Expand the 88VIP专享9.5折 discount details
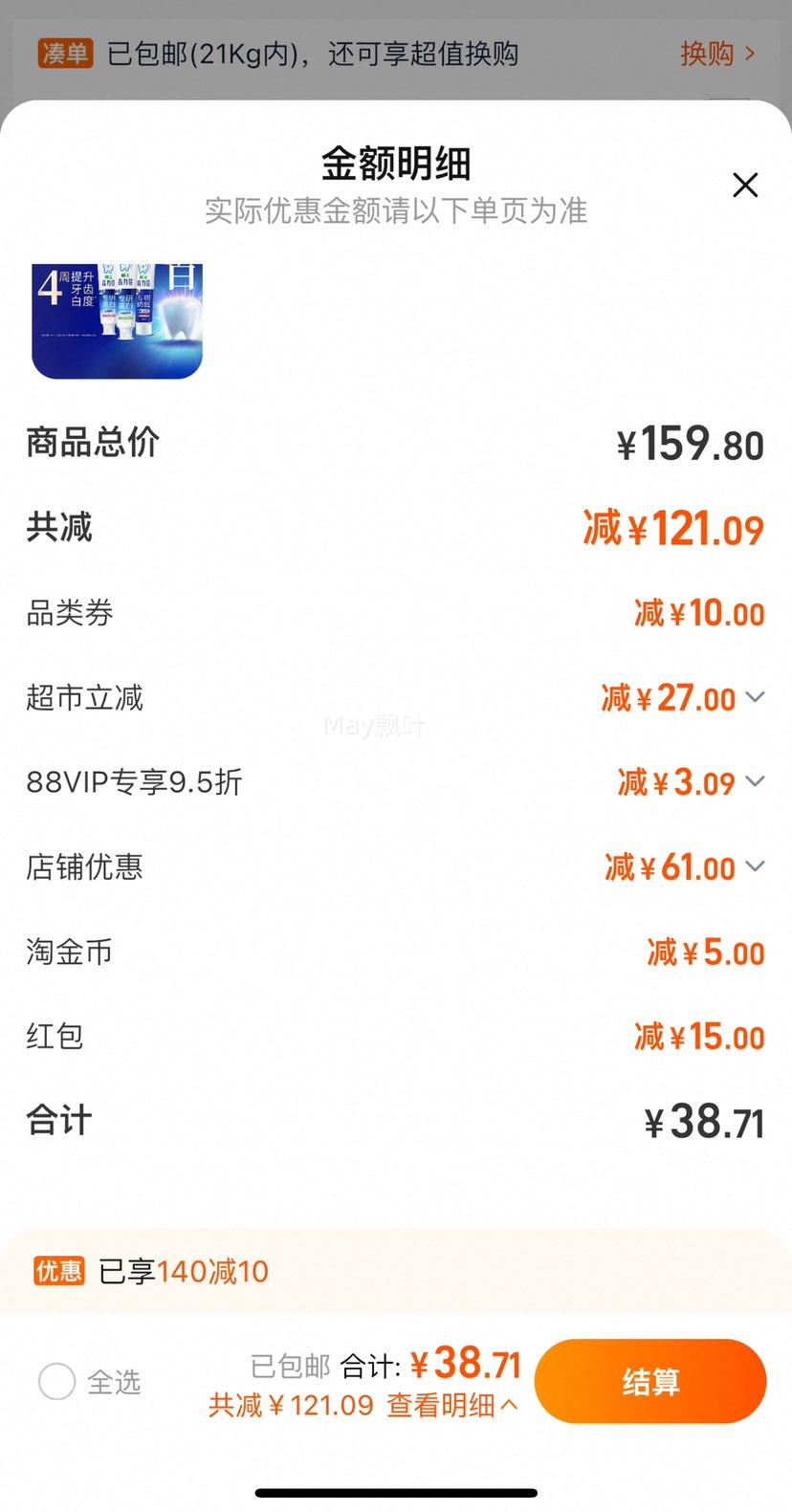 click(755, 782)
